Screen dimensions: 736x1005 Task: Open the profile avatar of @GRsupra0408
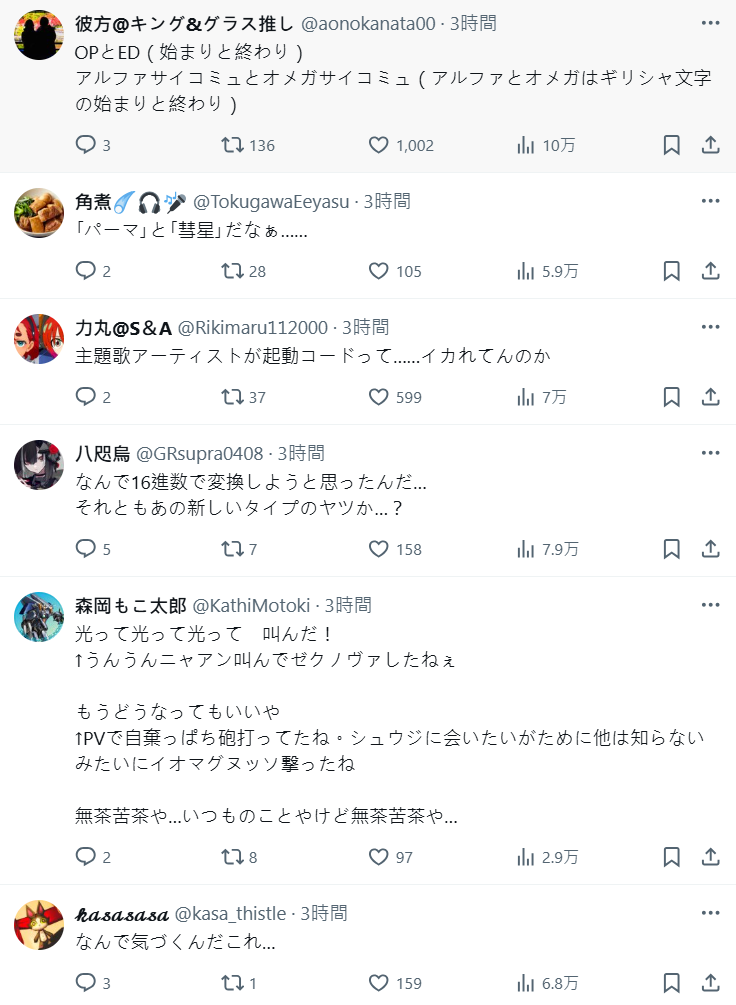click(x=39, y=464)
